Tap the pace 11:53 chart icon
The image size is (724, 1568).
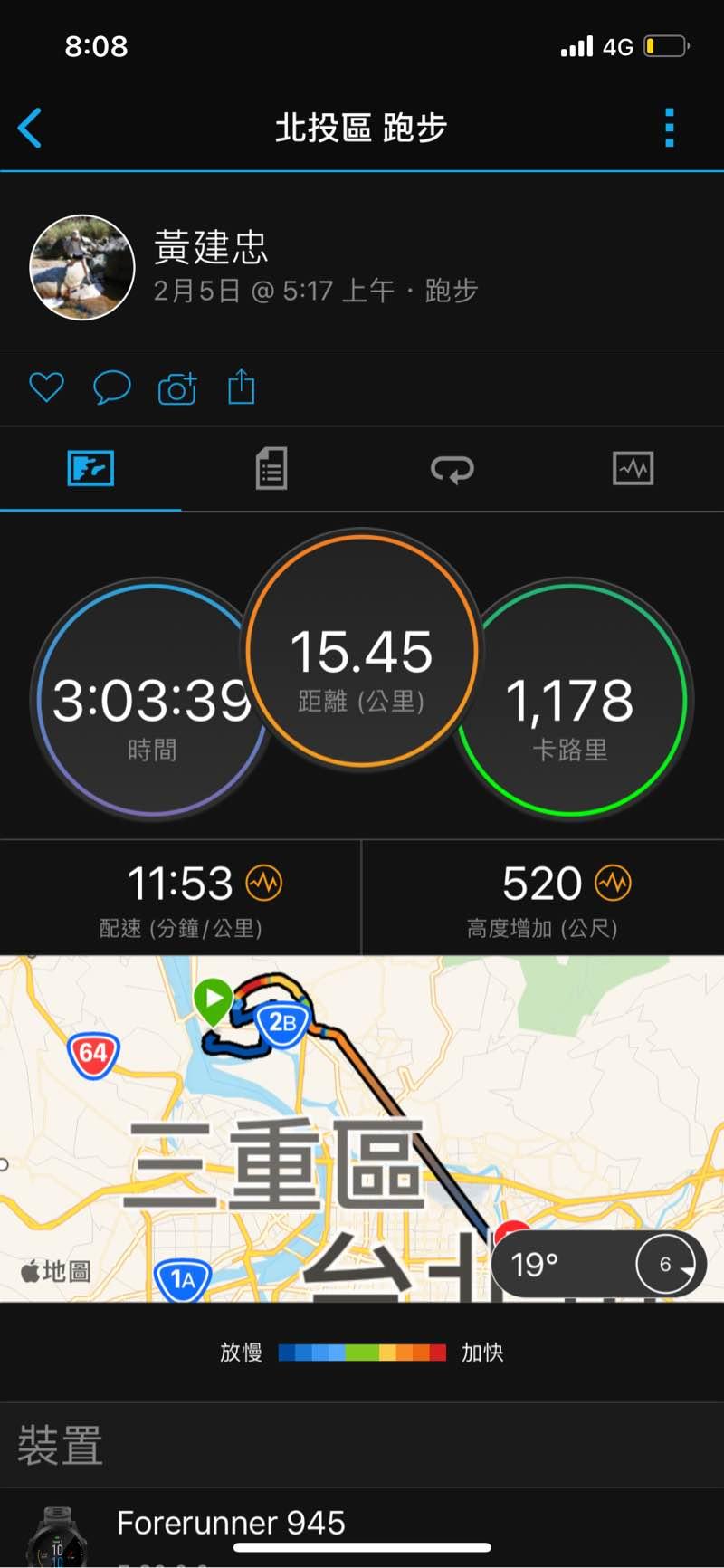tap(264, 883)
